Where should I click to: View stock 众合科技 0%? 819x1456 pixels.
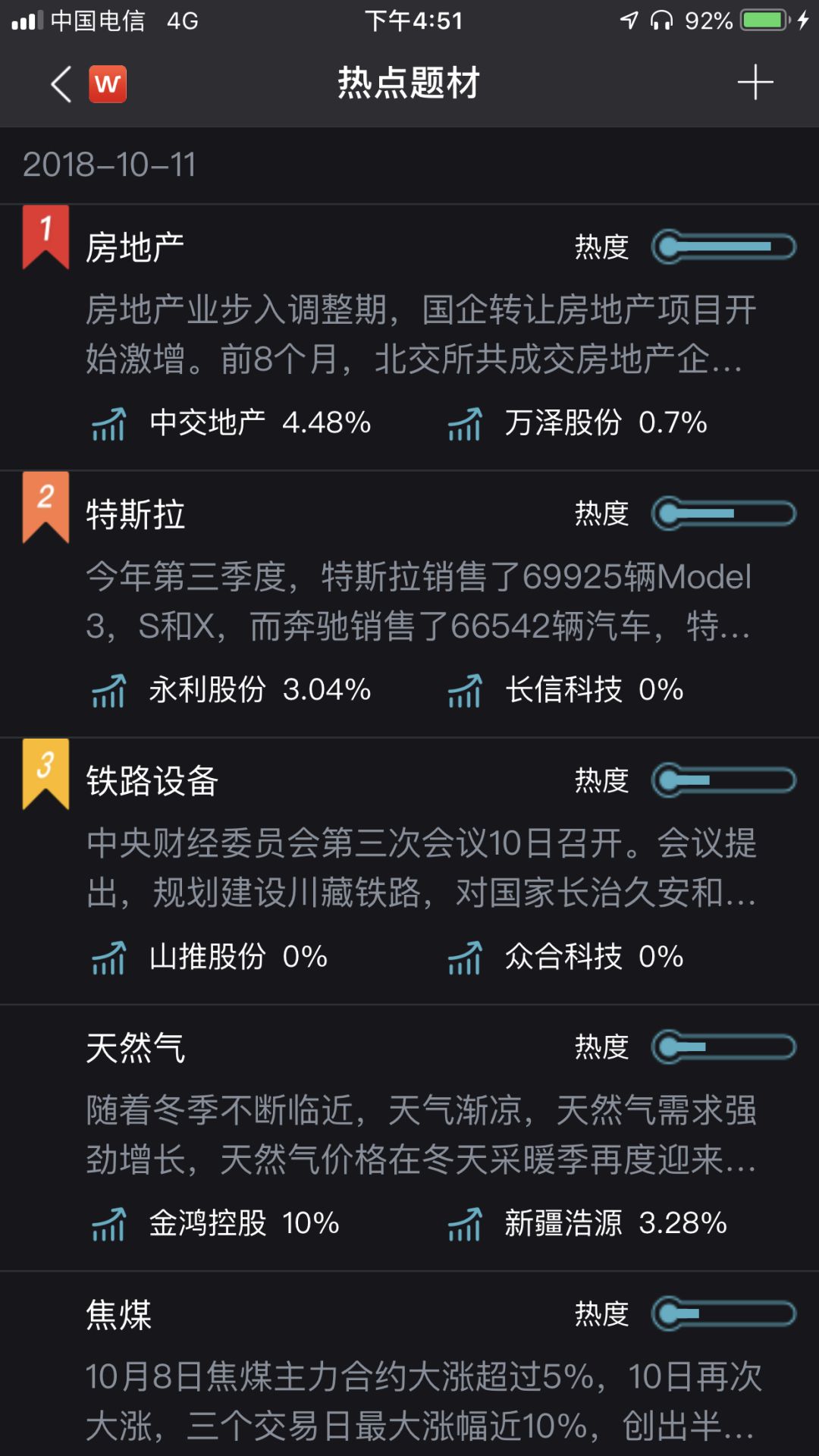[566, 957]
